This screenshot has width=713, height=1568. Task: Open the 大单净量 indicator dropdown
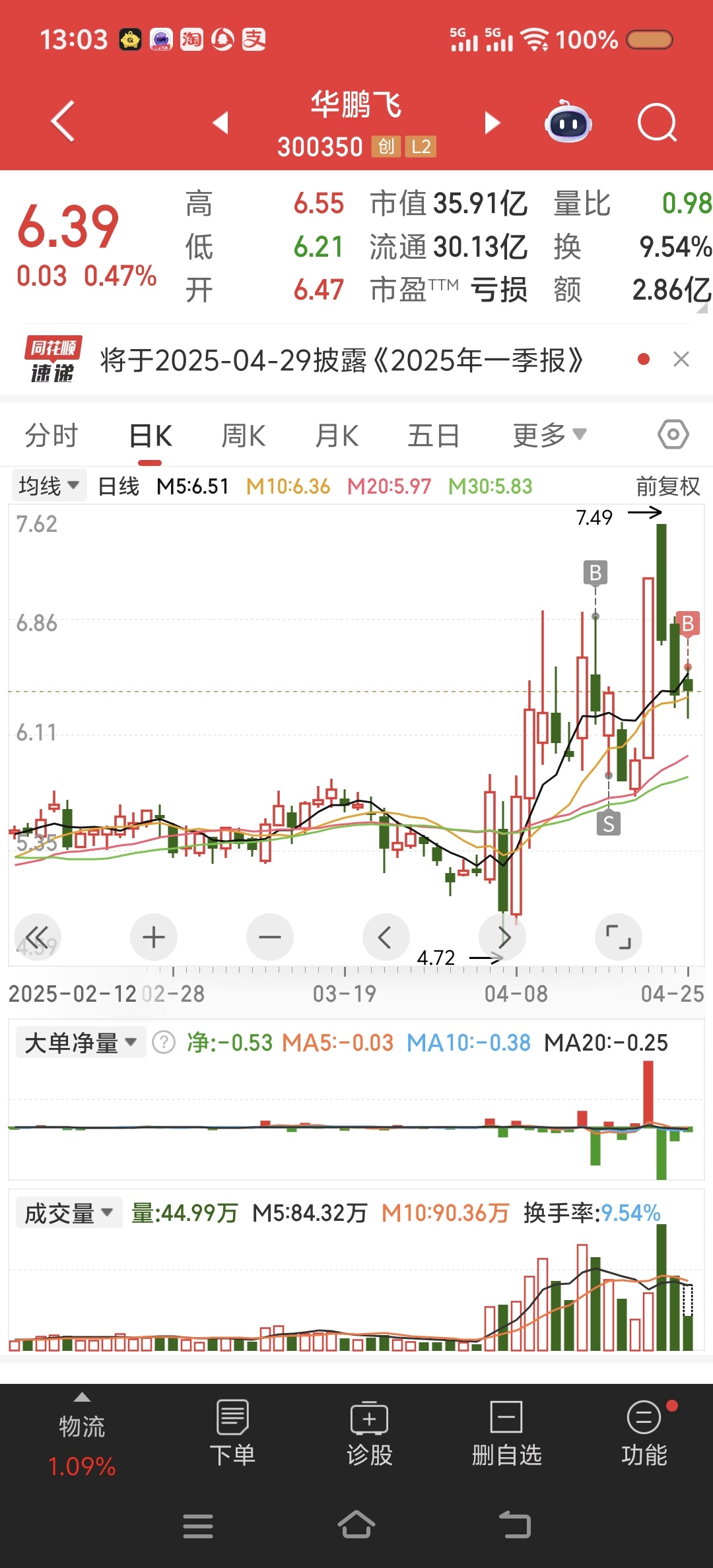(x=81, y=1043)
